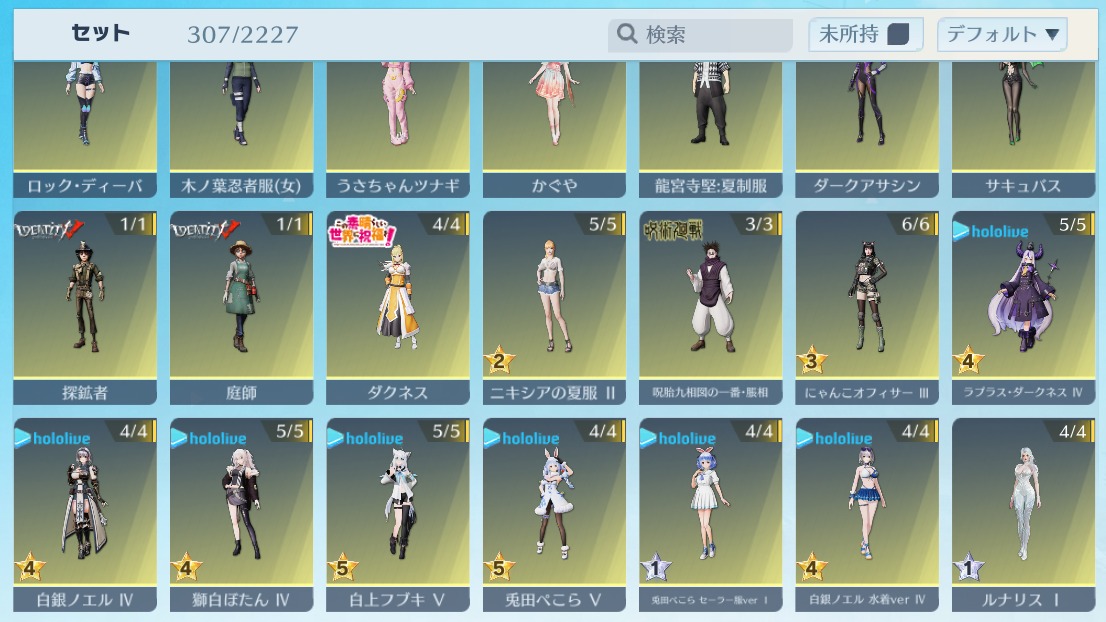Select the ラプラス・ダークネス IV hololive set
The width and height of the screenshot is (1106, 622).
(1022, 307)
